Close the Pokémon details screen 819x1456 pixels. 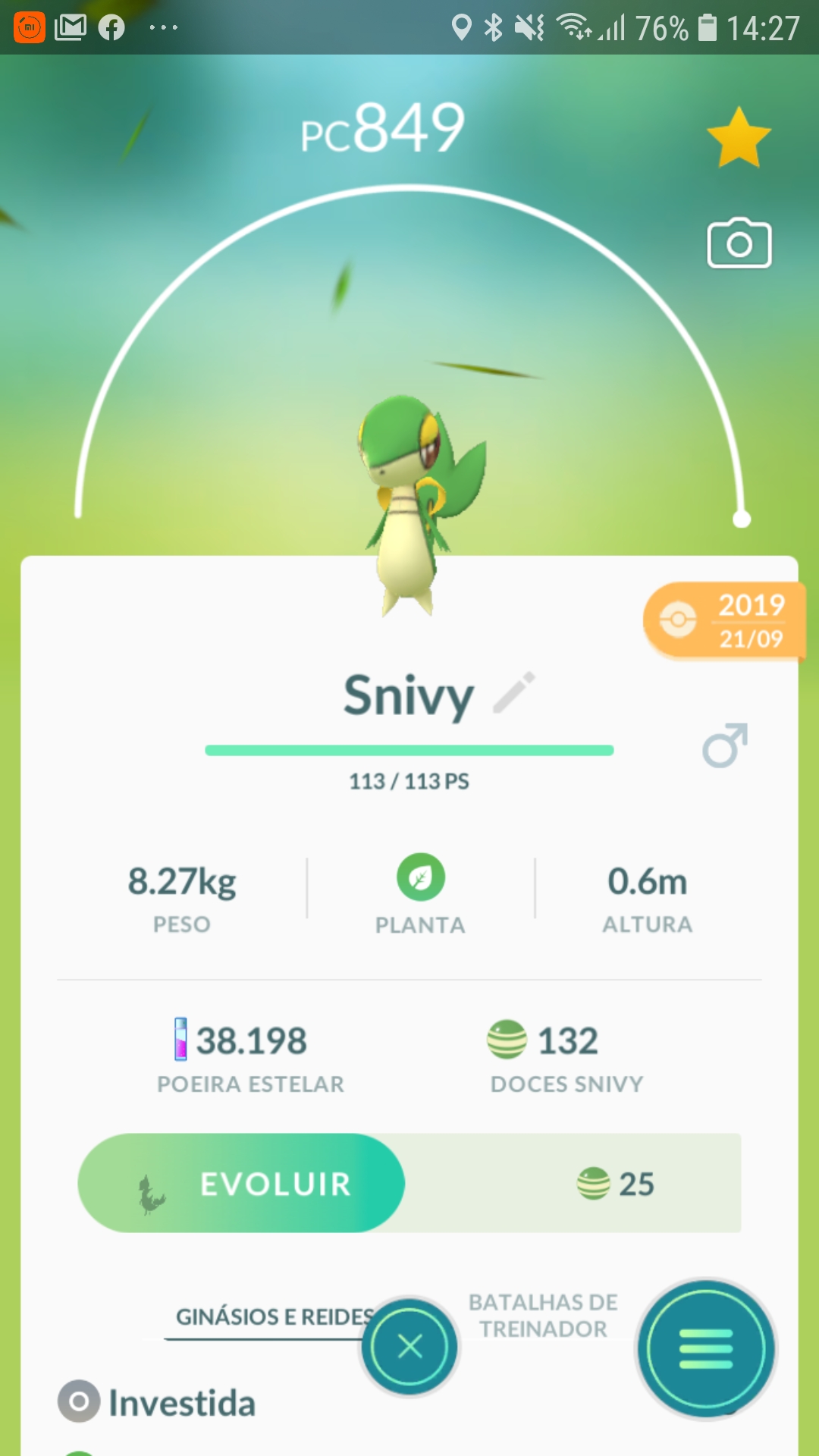pyautogui.click(x=409, y=1347)
